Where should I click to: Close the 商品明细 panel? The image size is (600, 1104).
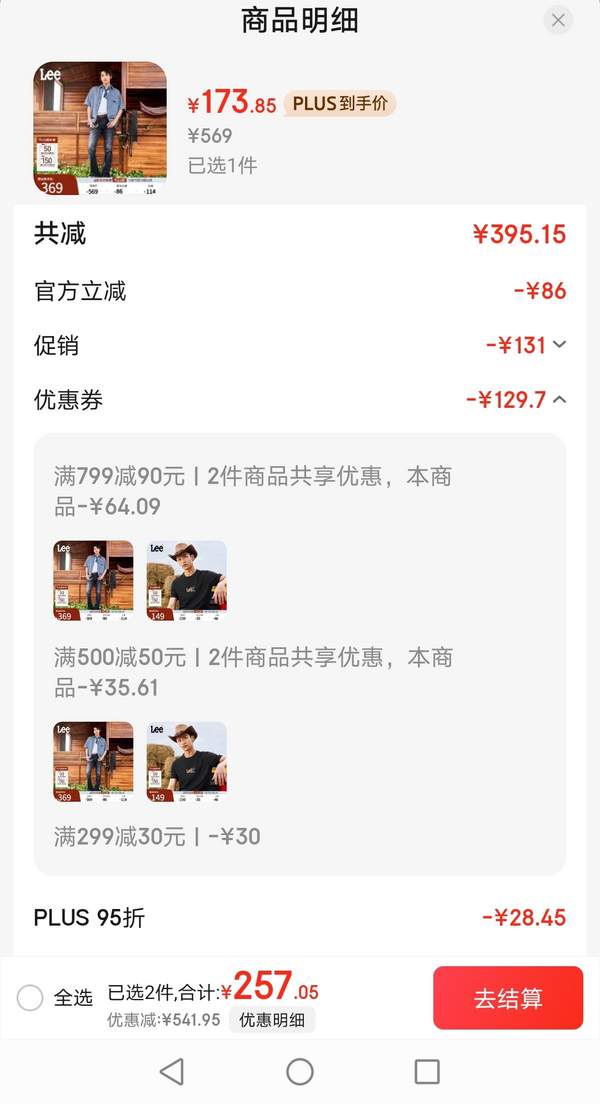558,20
